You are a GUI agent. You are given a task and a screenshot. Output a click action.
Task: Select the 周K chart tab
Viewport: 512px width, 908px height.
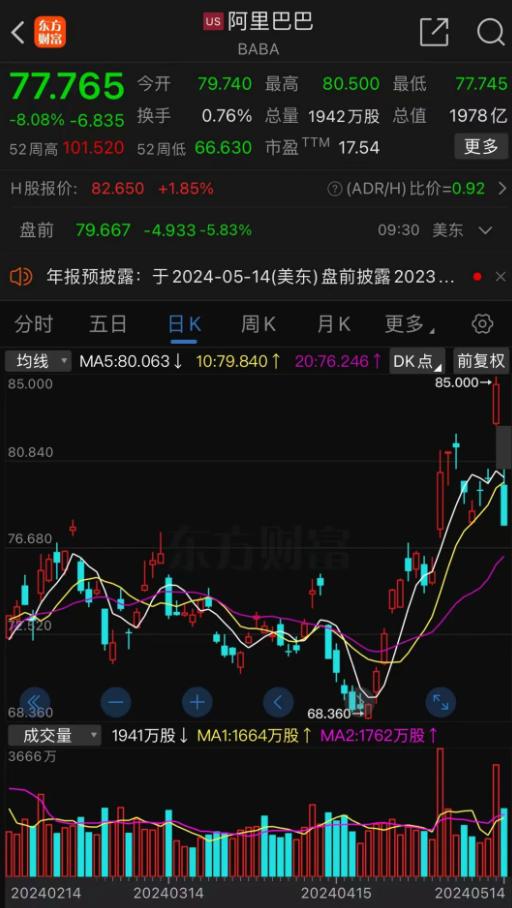point(258,324)
